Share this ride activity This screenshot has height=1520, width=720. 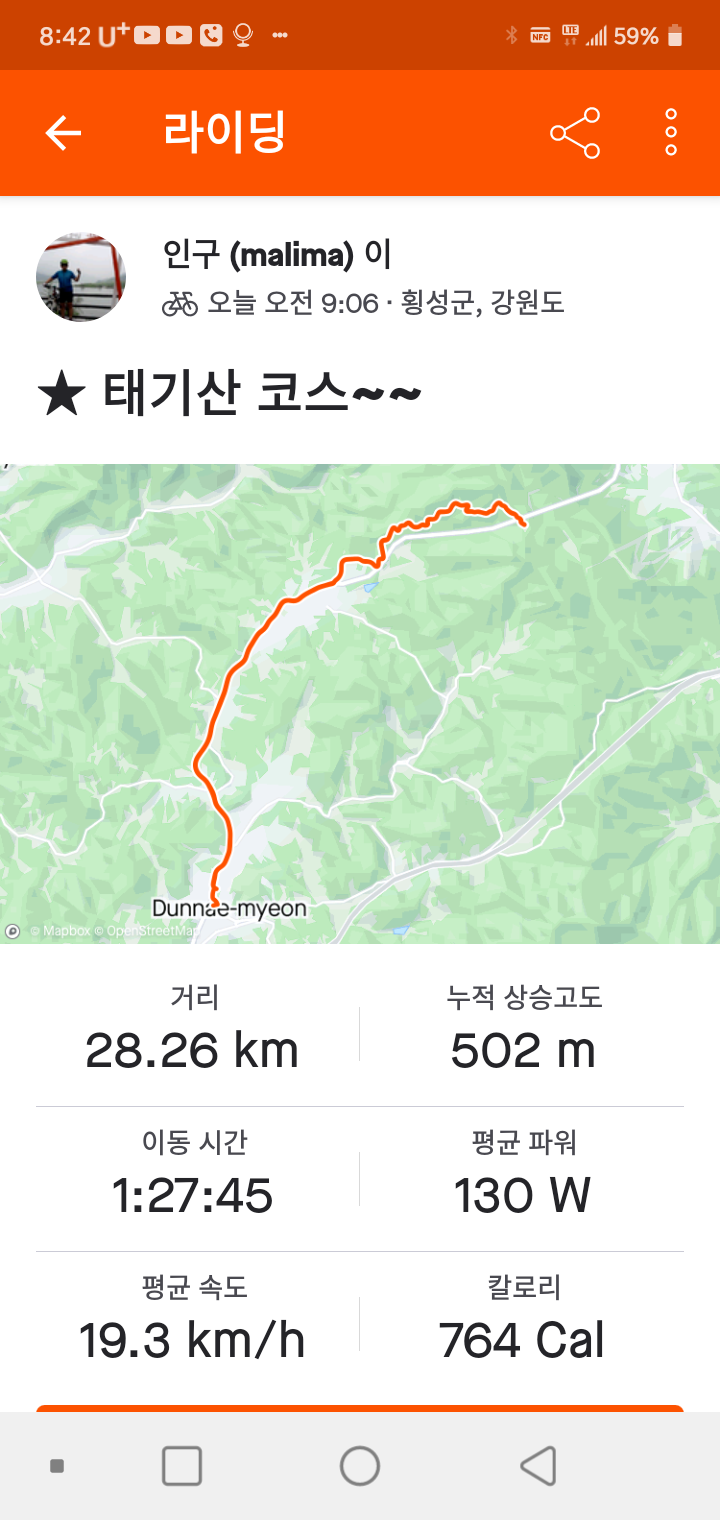pyautogui.click(x=575, y=133)
